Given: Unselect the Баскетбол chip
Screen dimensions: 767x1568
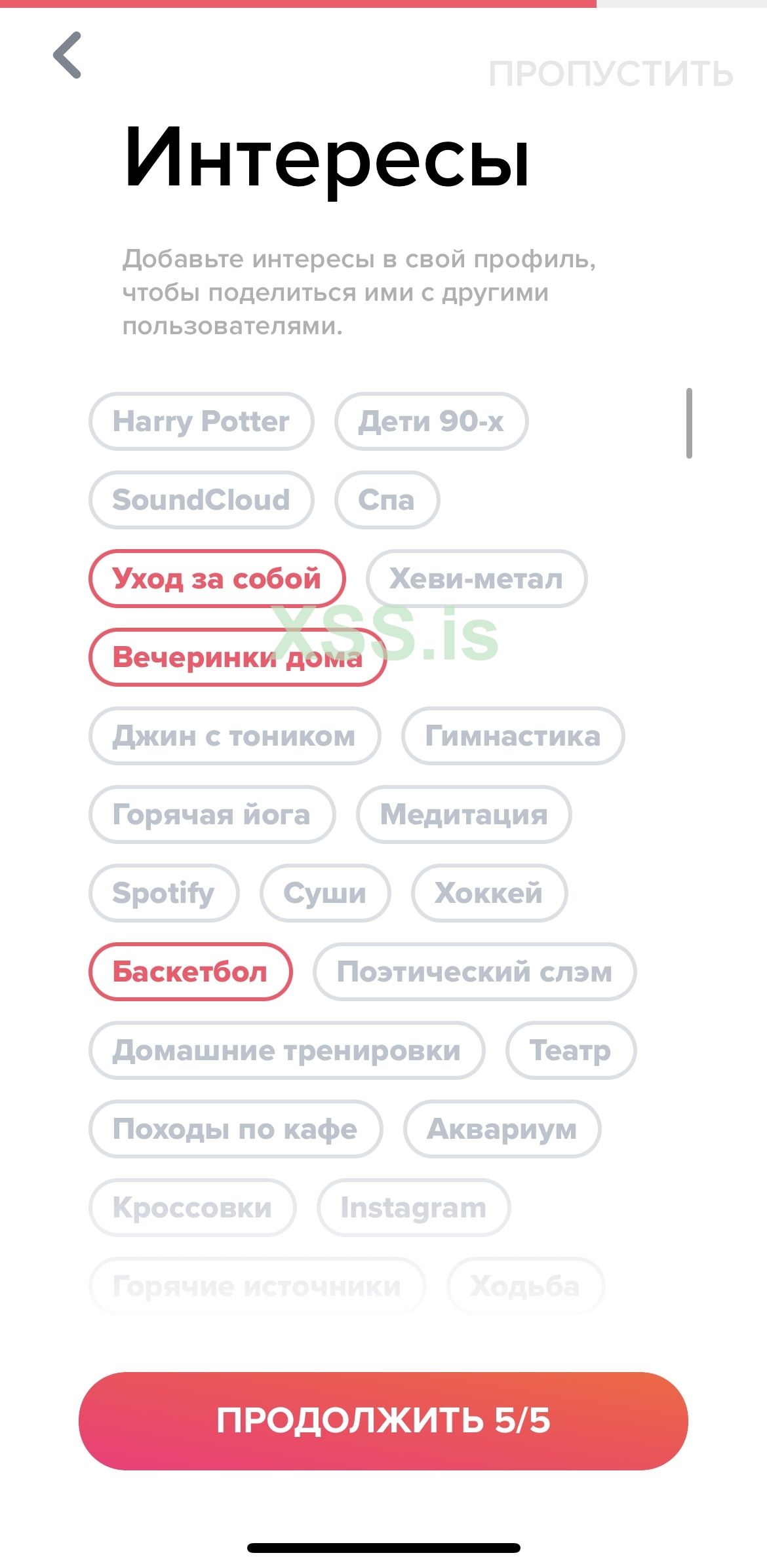Looking at the screenshot, I should point(190,972).
